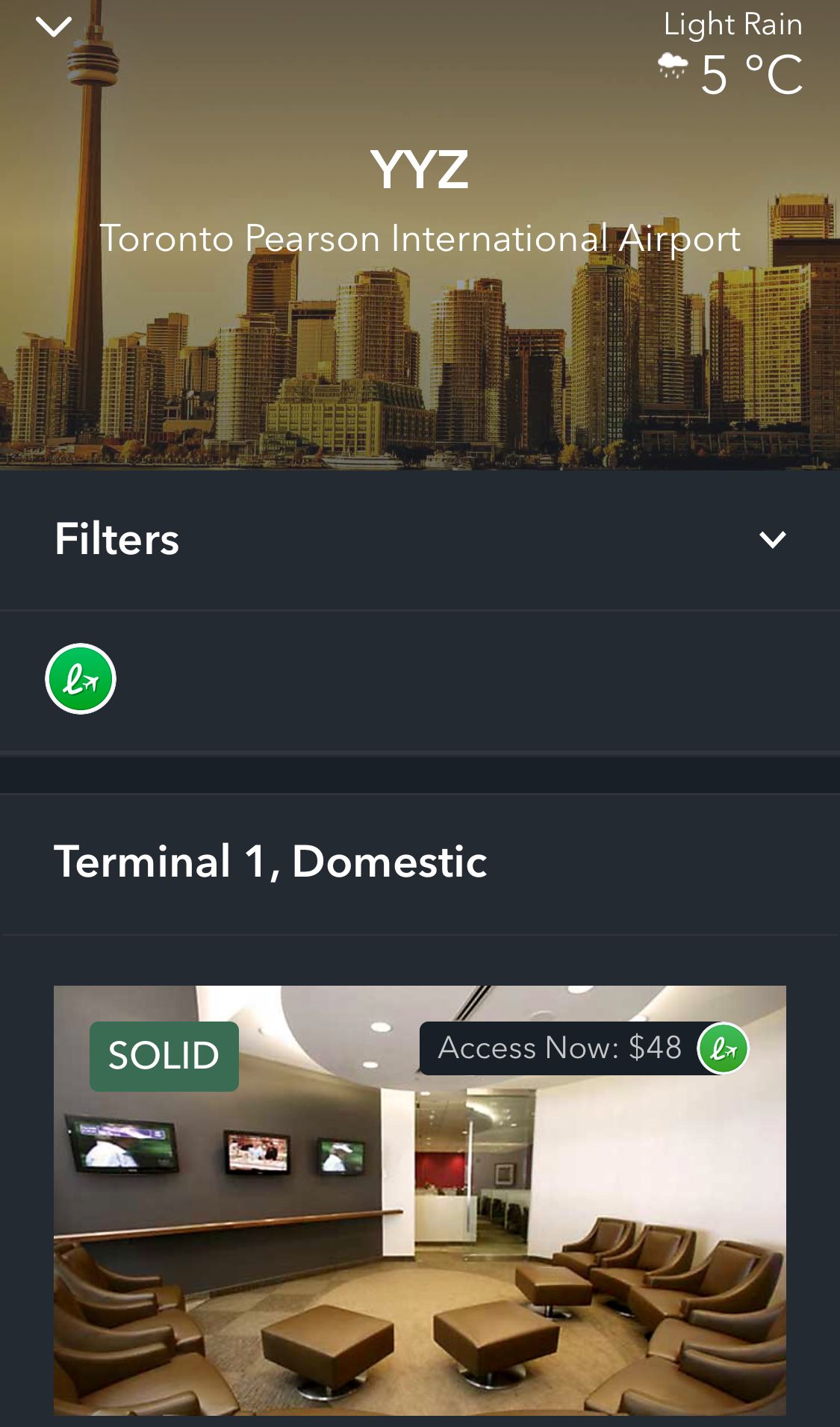Expand the Filters section
840x1427 pixels.
click(772, 539)
